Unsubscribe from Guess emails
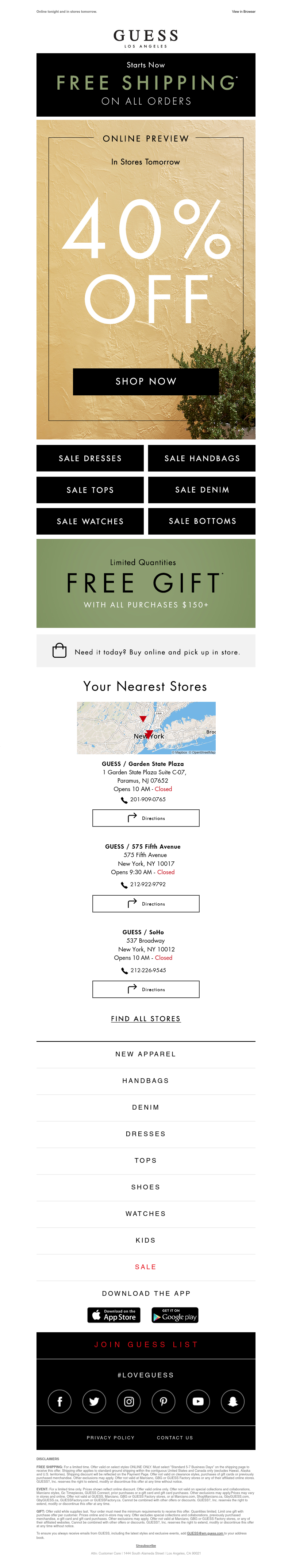This screenshot has width=292, height=1568. point(146,1545)
